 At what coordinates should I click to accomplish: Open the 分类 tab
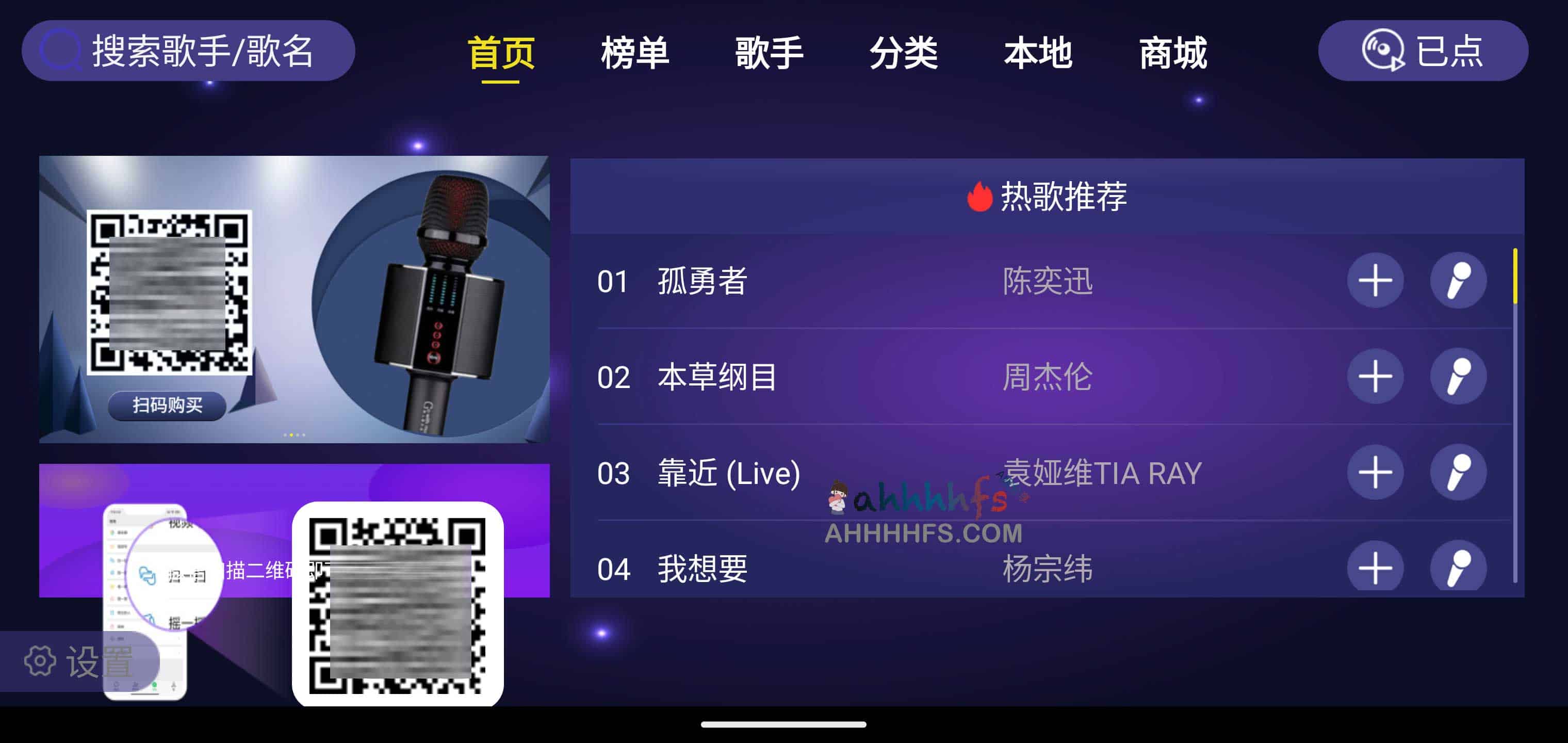(904, 53)
